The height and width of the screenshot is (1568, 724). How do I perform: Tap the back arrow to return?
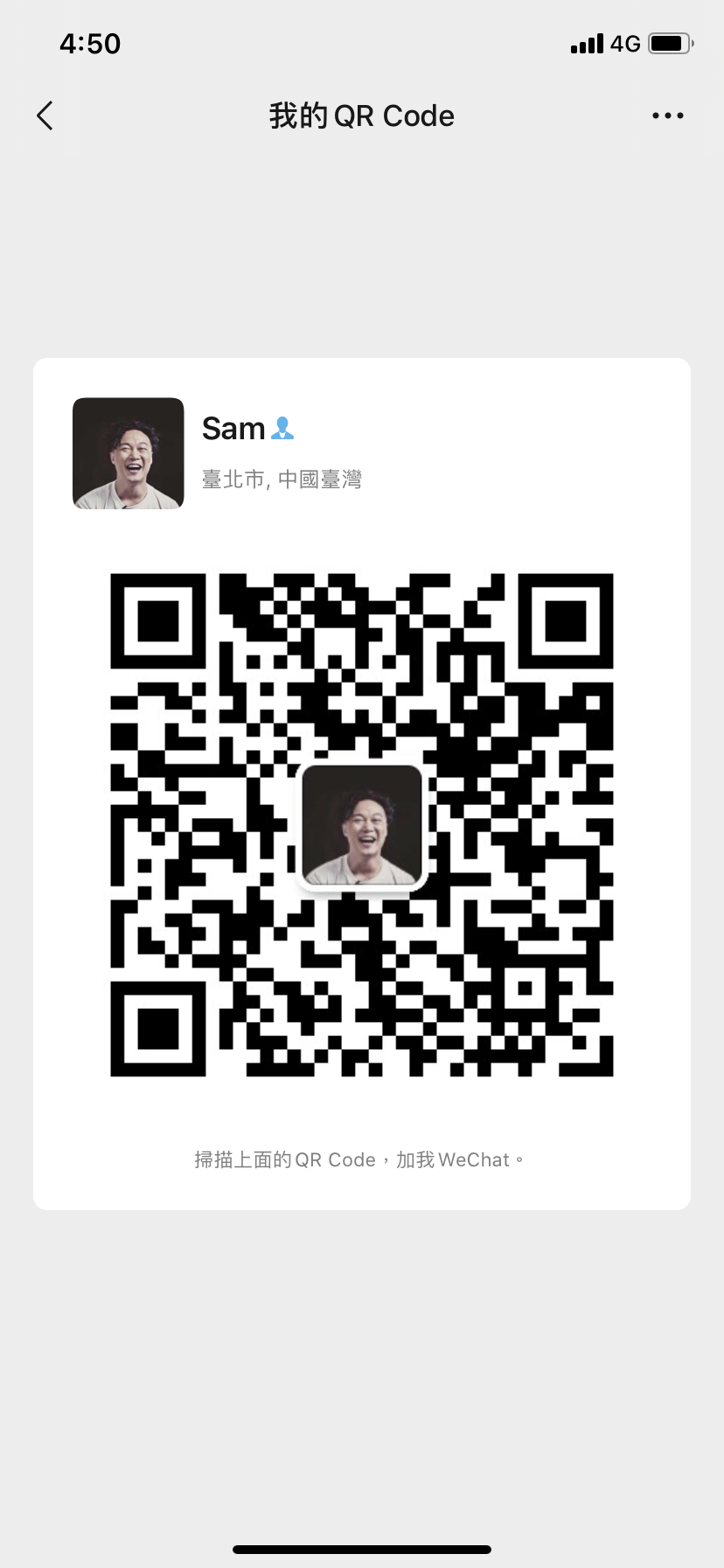(45, 115)
